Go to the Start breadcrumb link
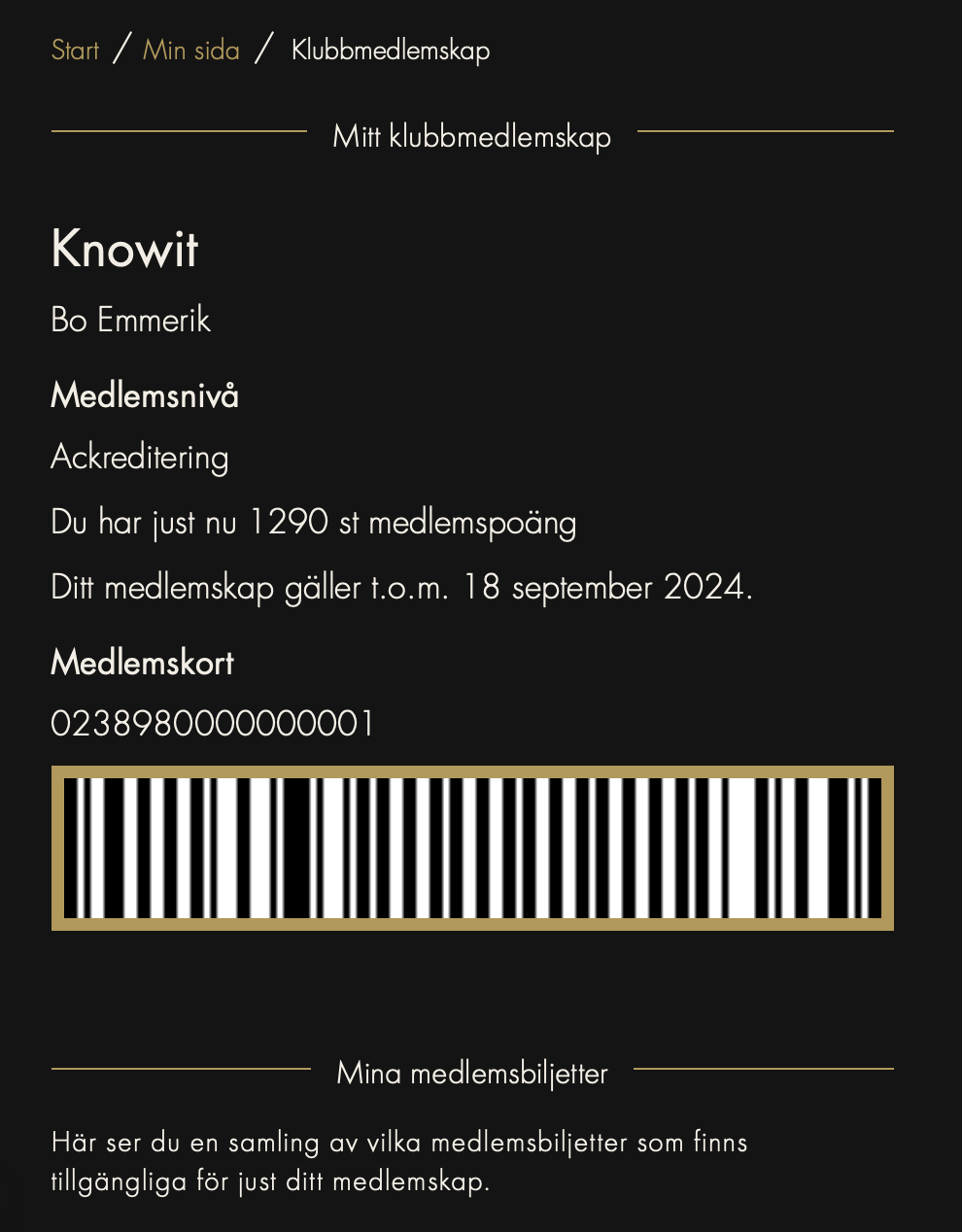 pos(75,51)
